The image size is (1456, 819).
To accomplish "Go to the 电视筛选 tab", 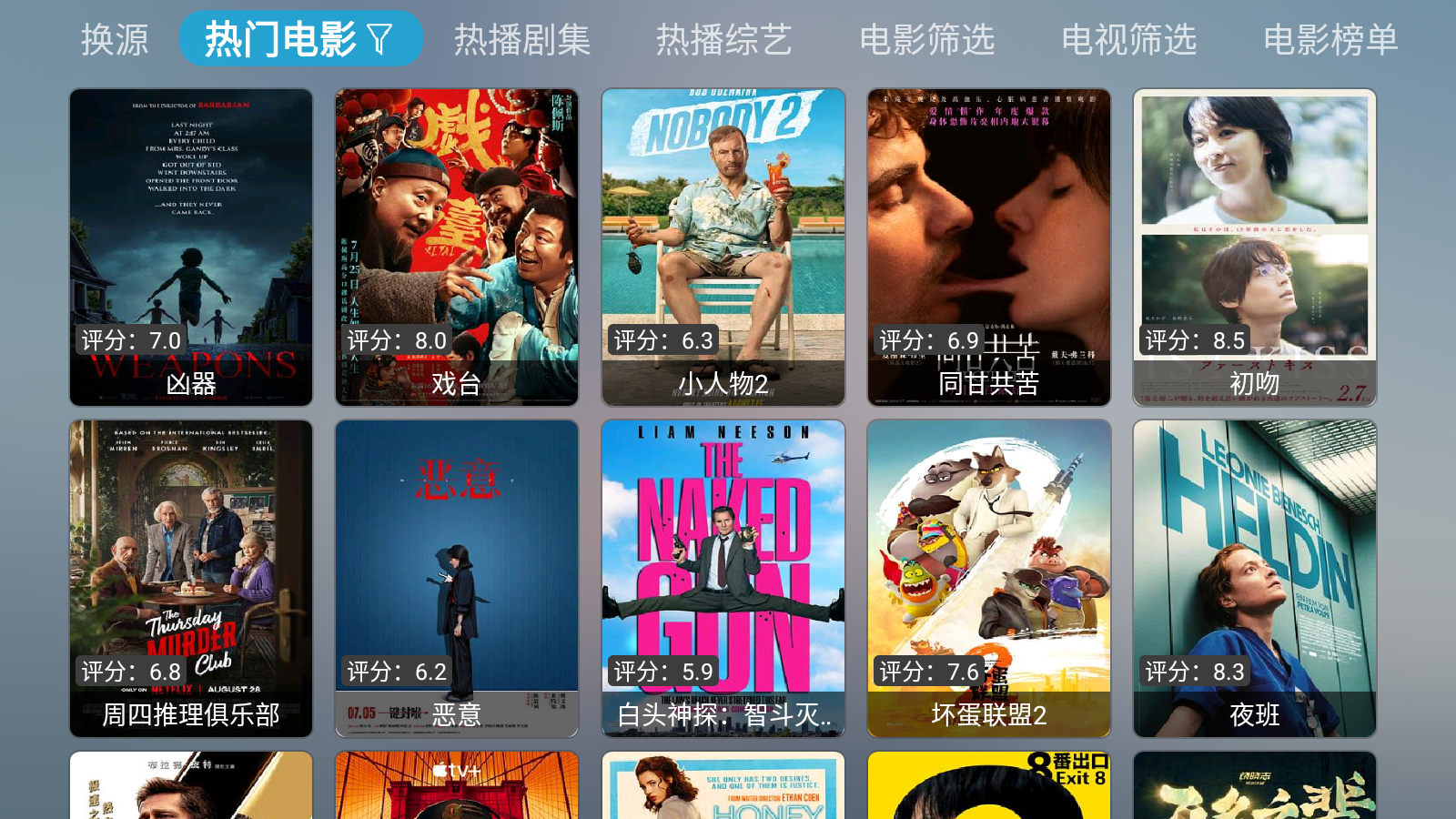I will 1128,40.
